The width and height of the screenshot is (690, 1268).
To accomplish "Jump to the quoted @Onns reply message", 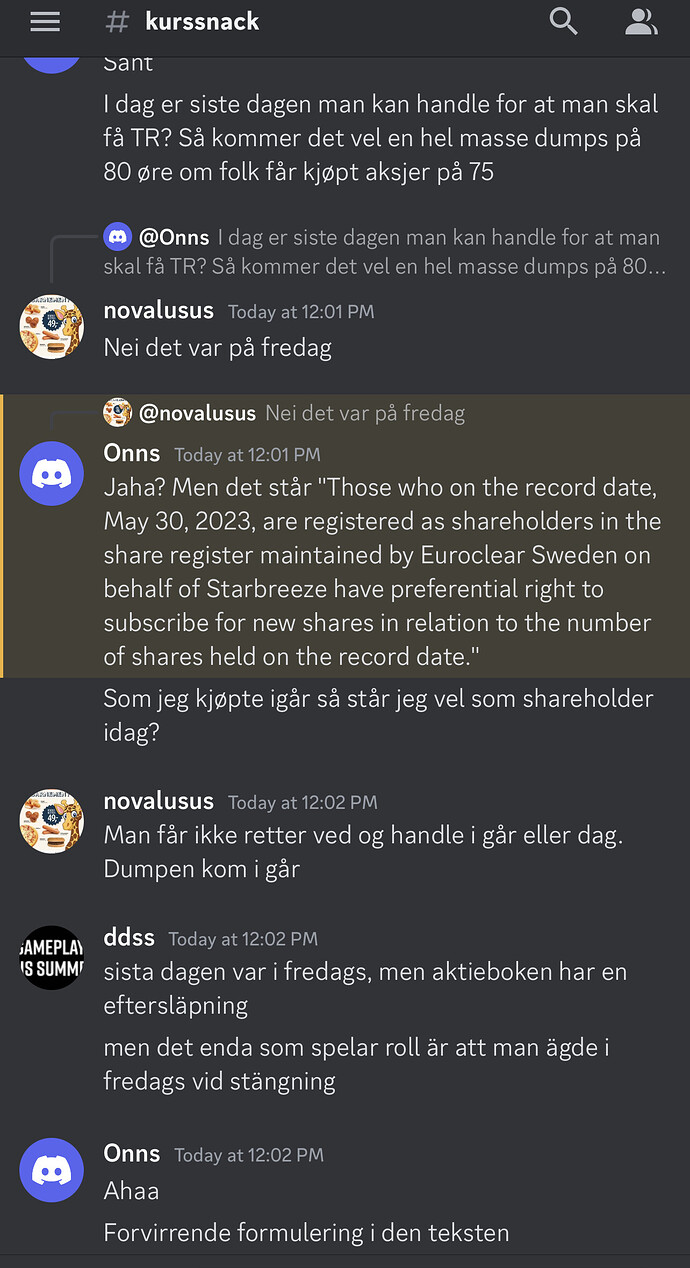I will 385,250.
